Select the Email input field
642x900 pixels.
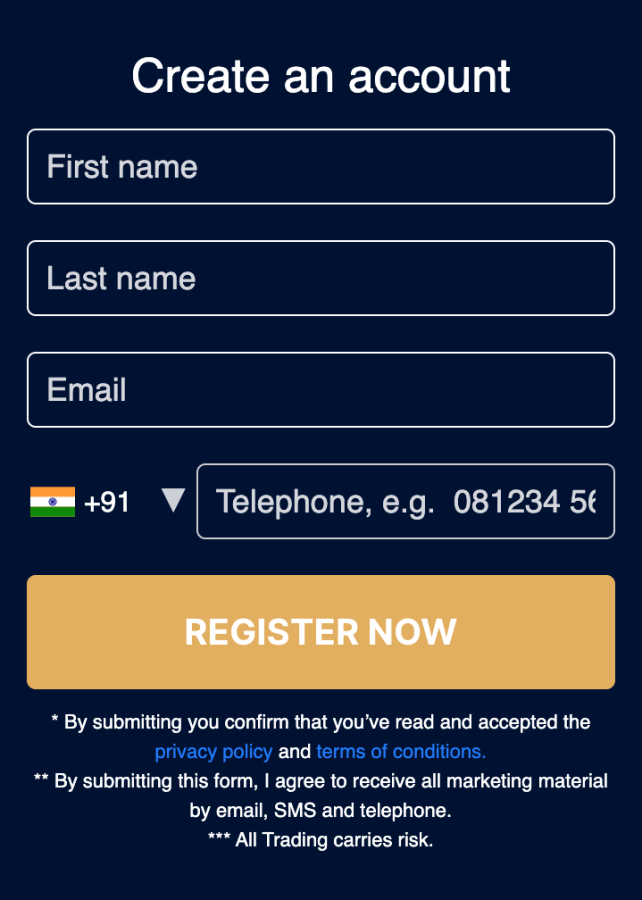tap(320, 390)
